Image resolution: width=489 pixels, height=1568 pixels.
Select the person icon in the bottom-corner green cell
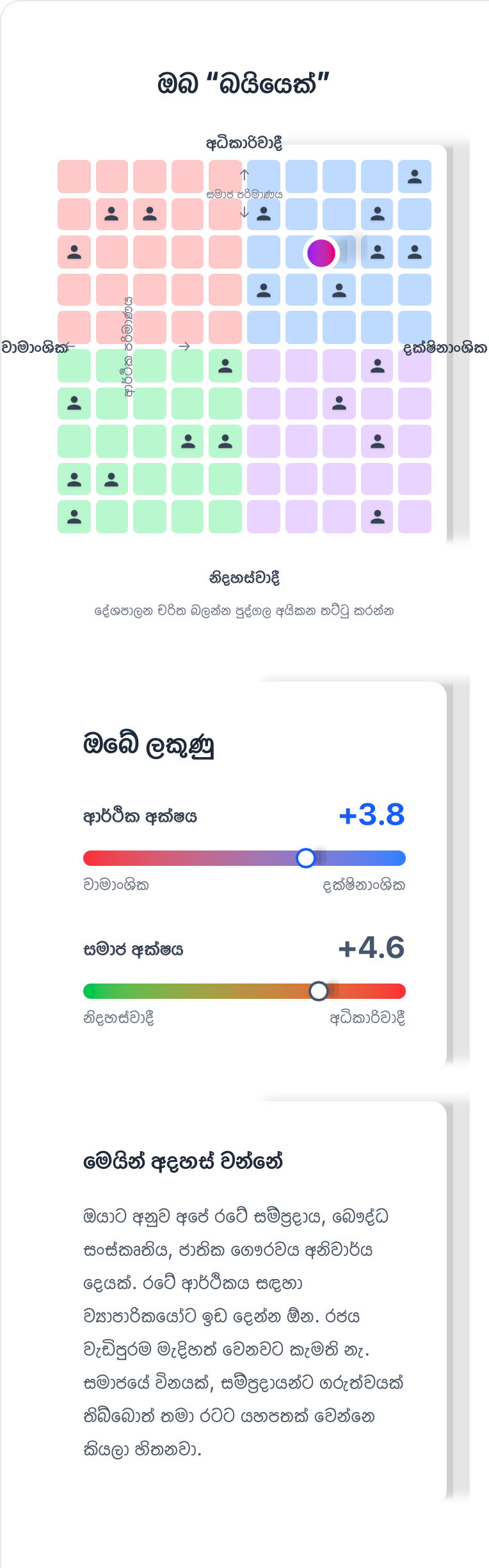[74, 517]
